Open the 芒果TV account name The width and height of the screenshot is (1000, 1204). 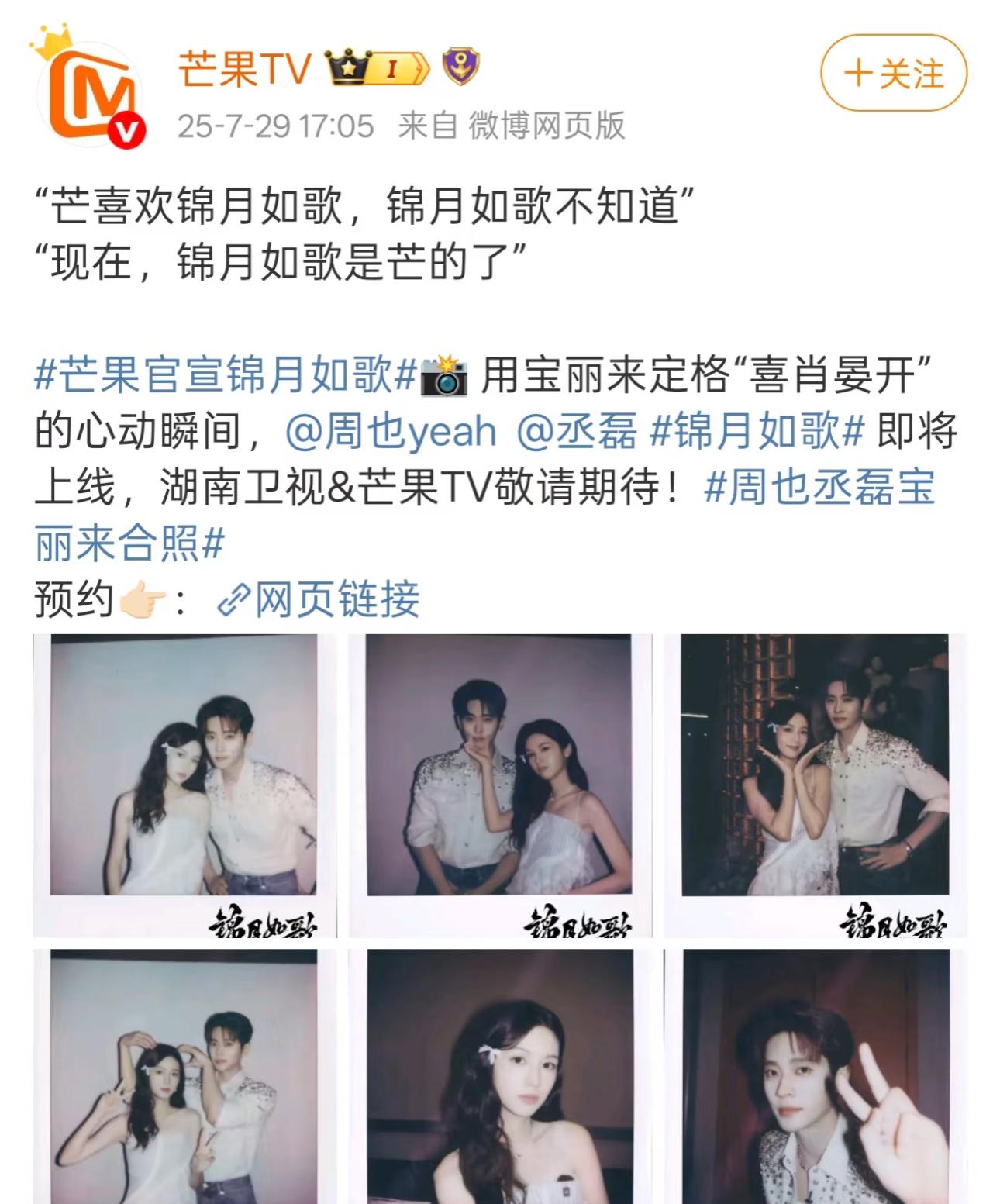(244, 68)
